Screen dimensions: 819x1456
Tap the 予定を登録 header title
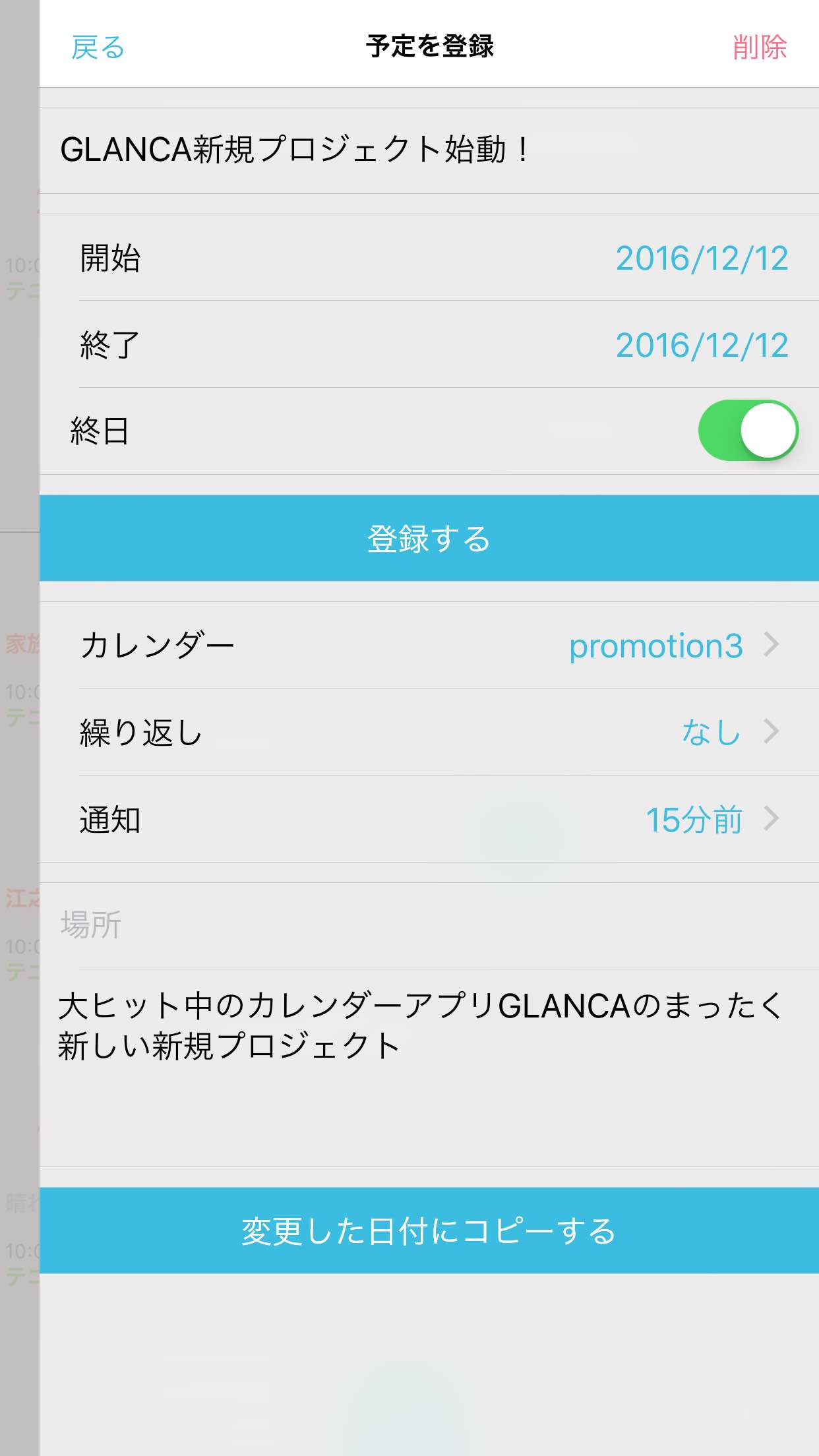click(430, 47)
